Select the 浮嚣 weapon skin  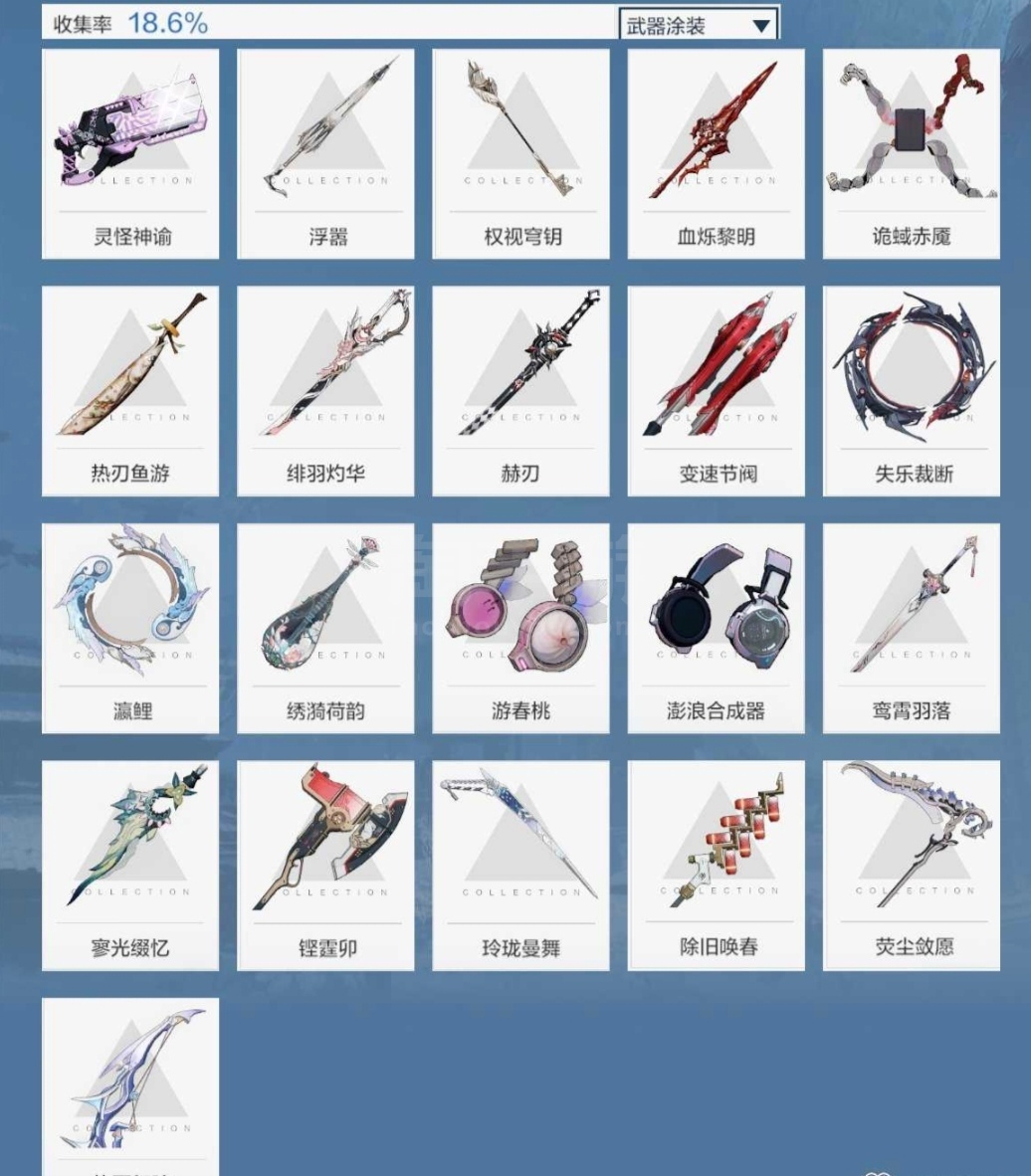tap(325, 154)
